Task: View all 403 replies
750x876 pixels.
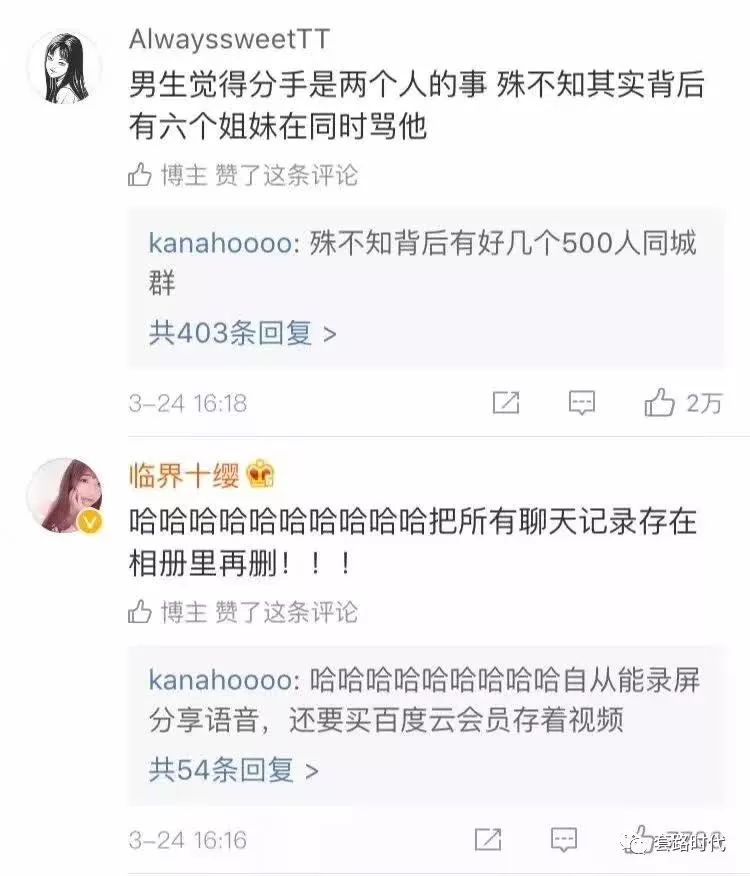Action: point(243,333)
